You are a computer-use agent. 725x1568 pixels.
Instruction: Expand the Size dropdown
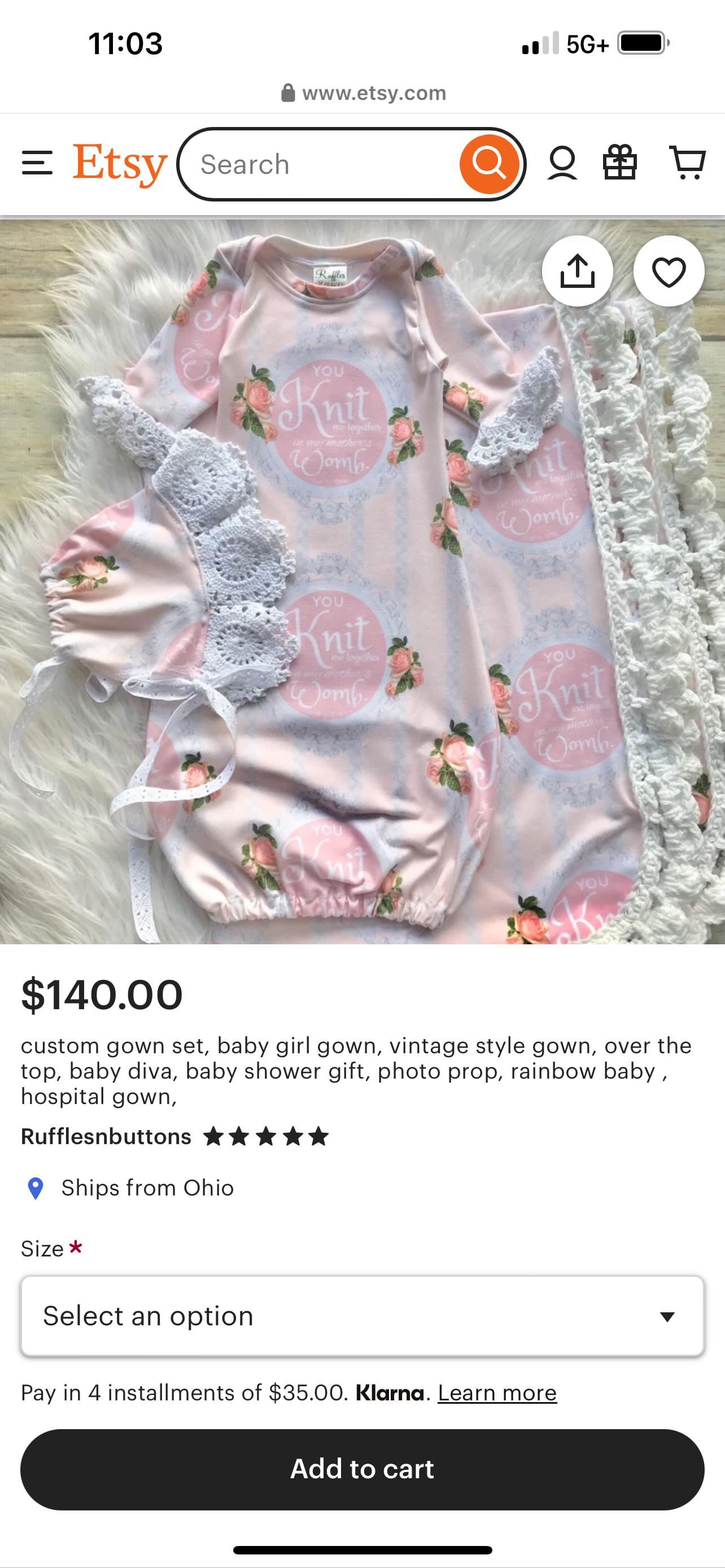[362, 1316]
